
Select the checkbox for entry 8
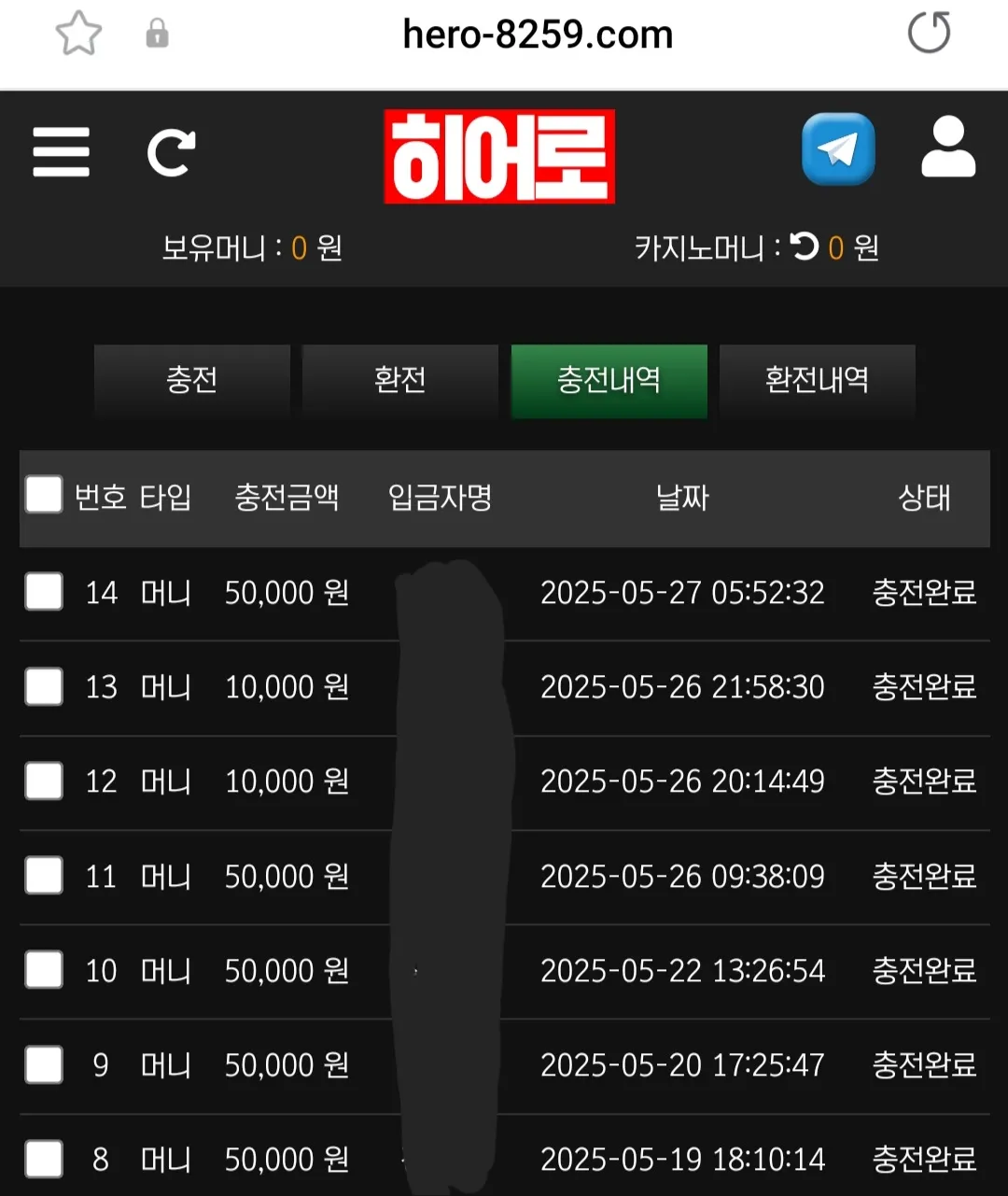tap(44, 1159)
